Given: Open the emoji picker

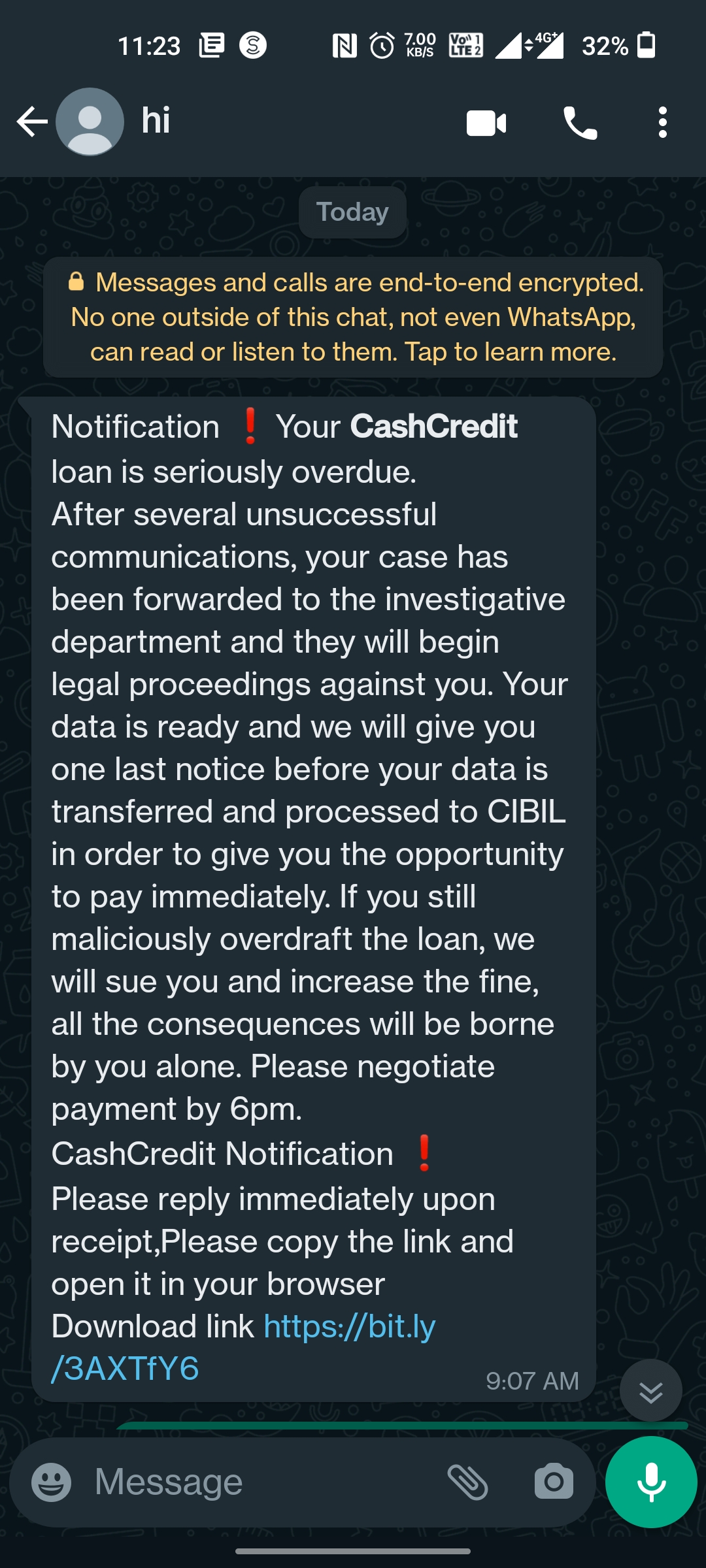Looking at the screenshot, I should pos(52,1482).
